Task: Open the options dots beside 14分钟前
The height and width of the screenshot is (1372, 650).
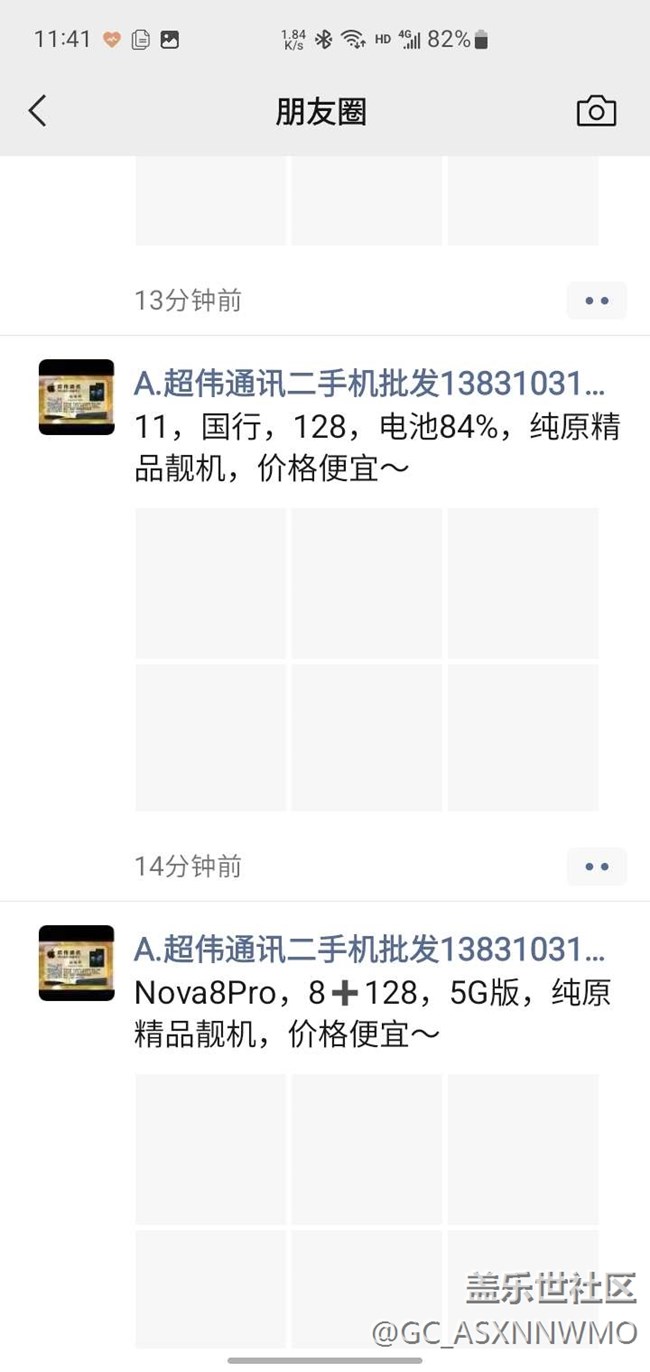Action: tap(596, 866)
